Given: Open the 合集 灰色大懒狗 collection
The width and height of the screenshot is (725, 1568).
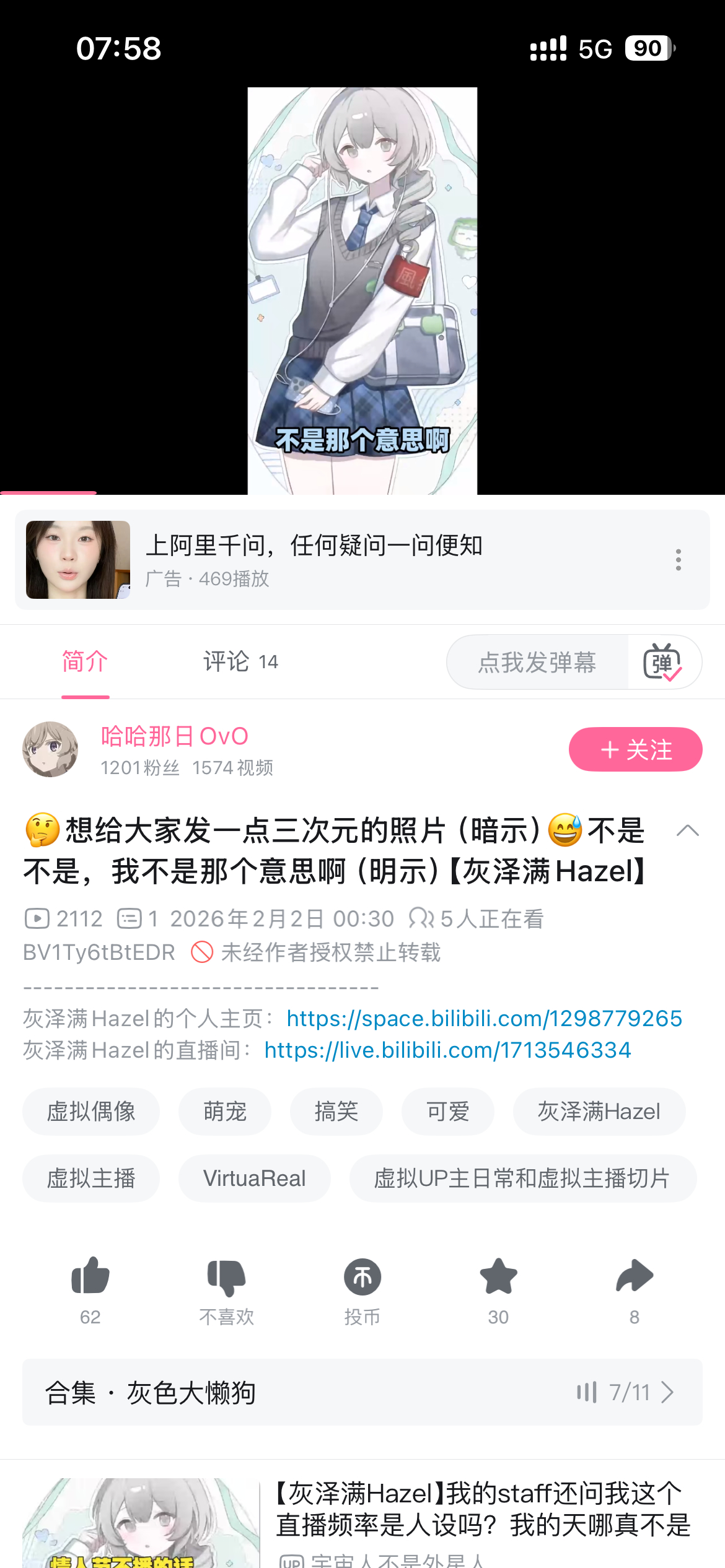Looking at the screenshot, I should point(362,1393).
